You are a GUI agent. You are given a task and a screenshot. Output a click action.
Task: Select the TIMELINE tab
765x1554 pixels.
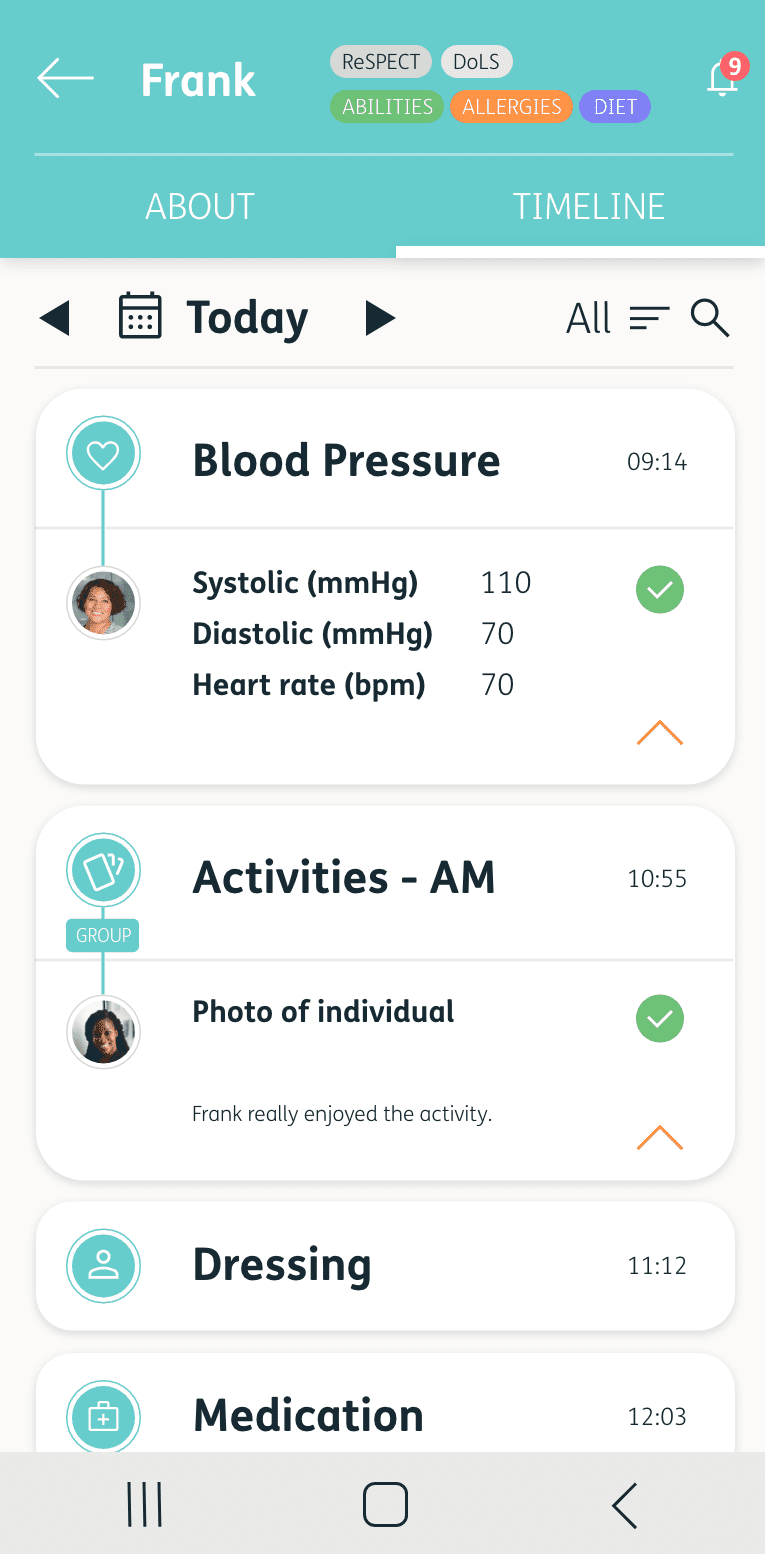point(588,206)
